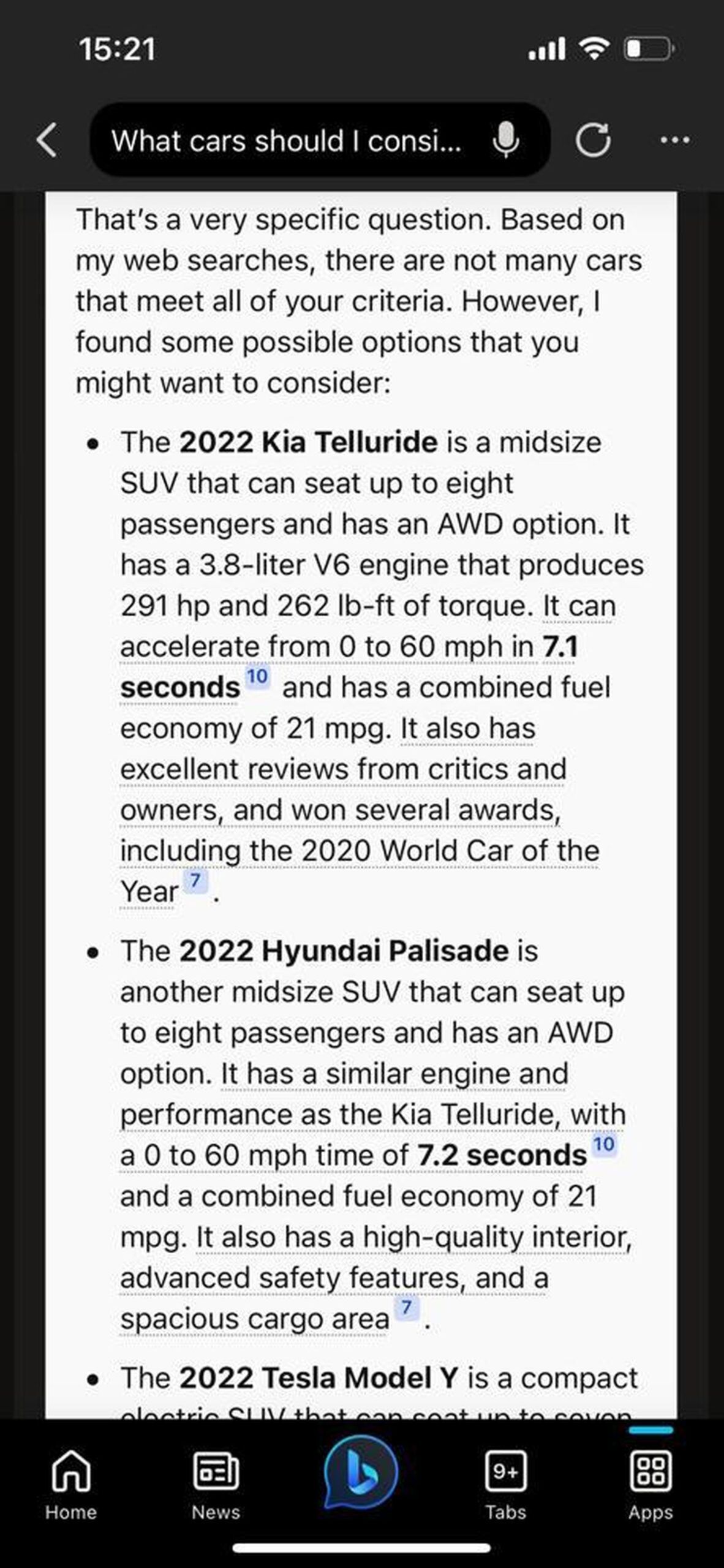Image resolution: width=724 pixels, height=1568 pixels.
Task: Reload the page with the refresh icon
Action: 593,141
